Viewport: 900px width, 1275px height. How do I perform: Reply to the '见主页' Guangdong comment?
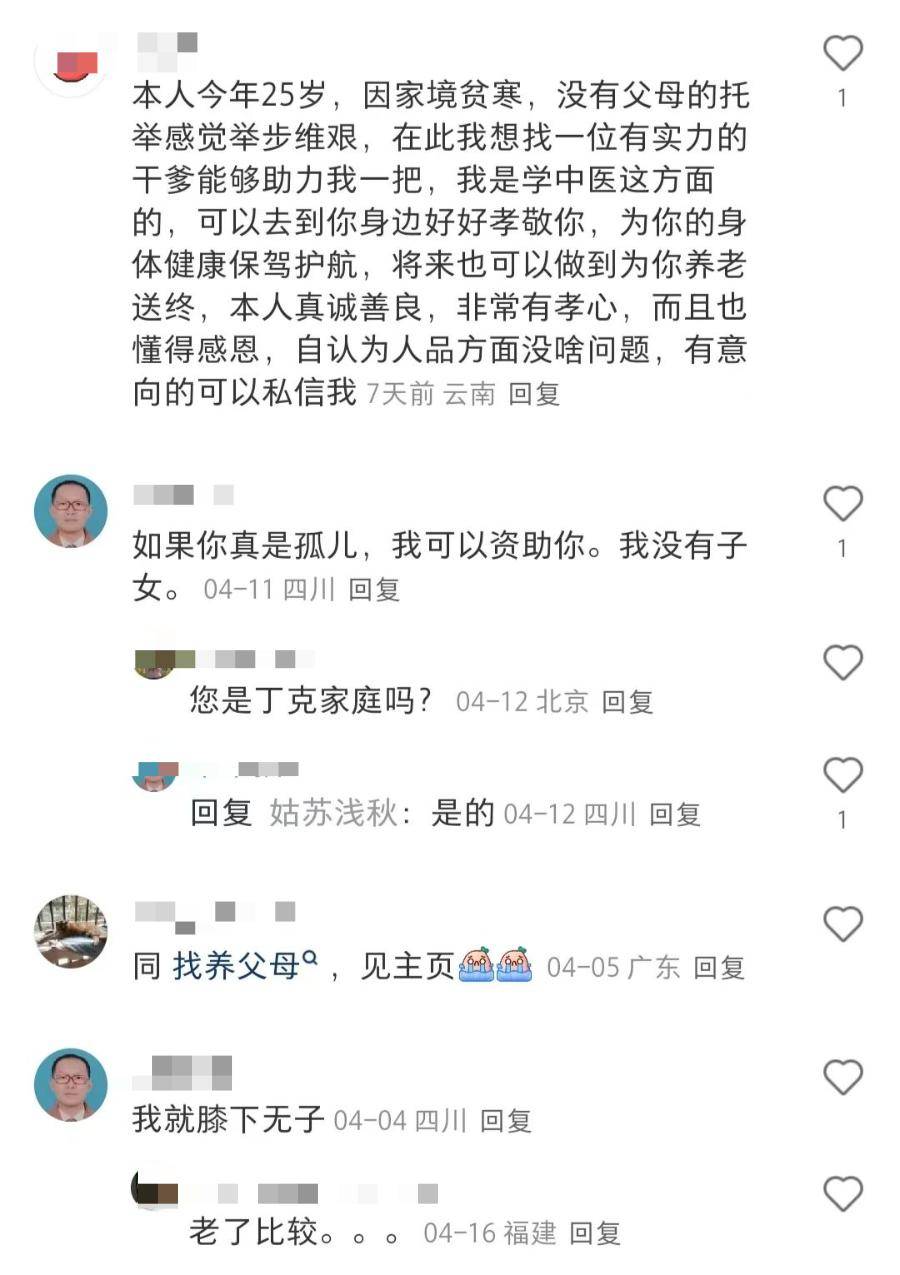tap(719, 968)
